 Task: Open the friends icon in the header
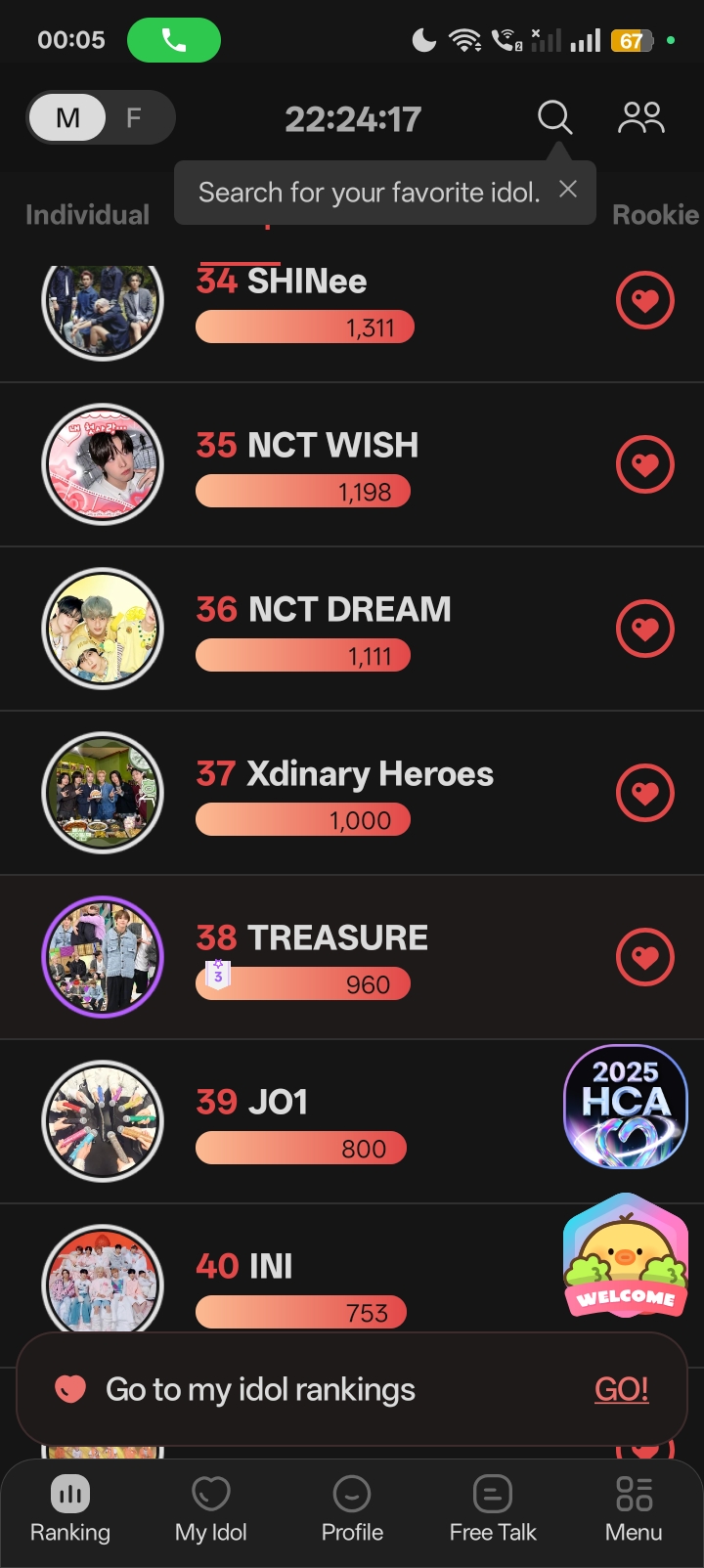(641, 118)
